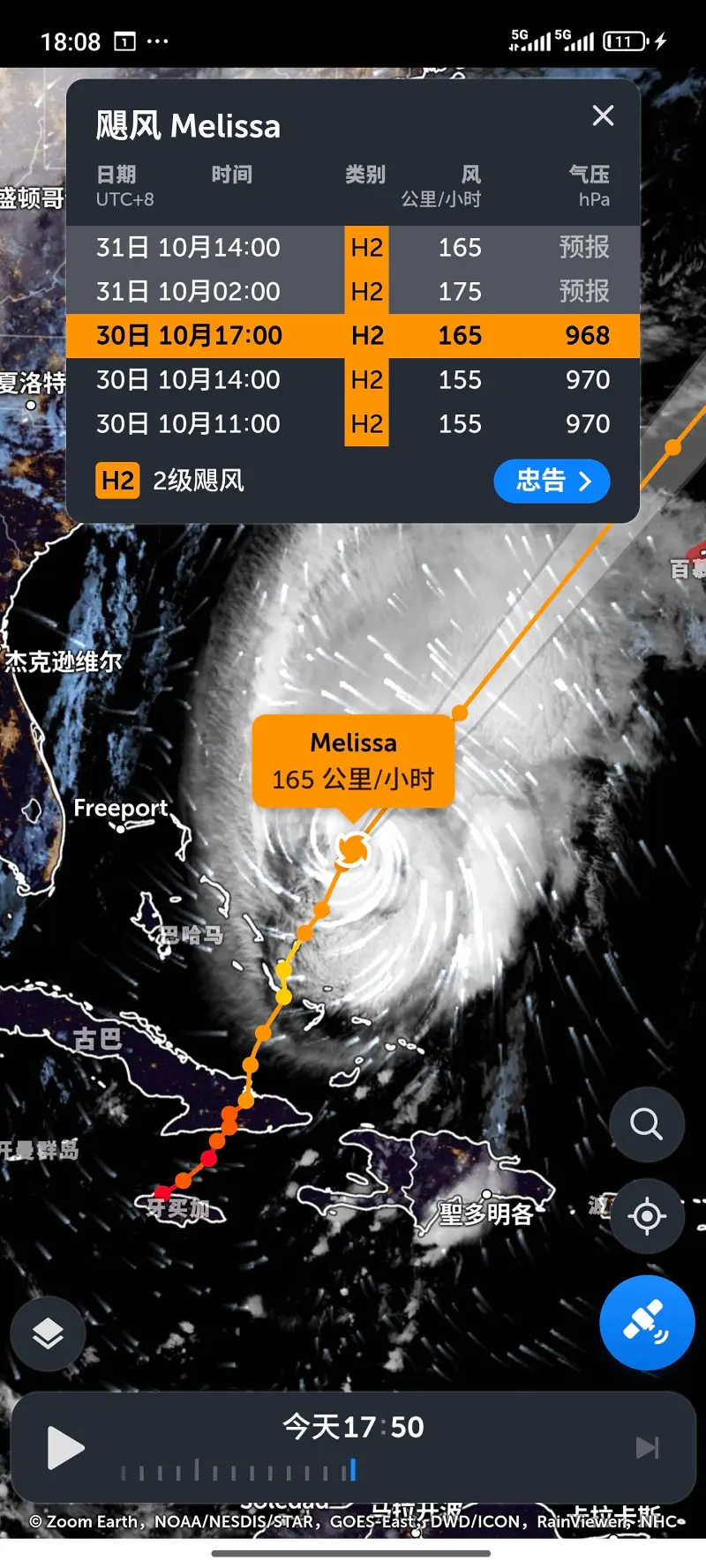This screenshot has width=706, height=1568.
Task: Close the Melissa typhoon panel
Action: click(603, 116)
